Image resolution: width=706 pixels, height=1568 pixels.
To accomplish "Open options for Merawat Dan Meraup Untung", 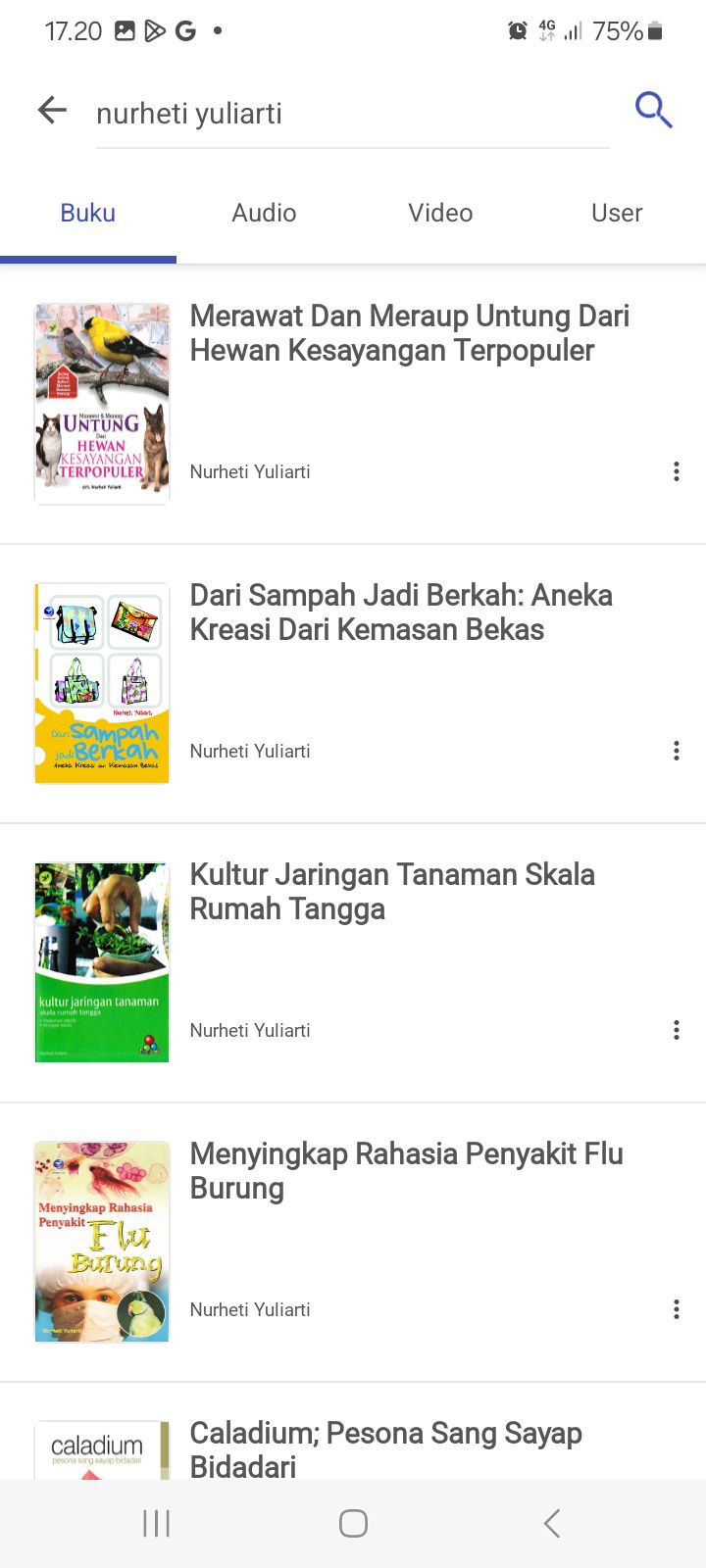I will [x=677, y=471].
